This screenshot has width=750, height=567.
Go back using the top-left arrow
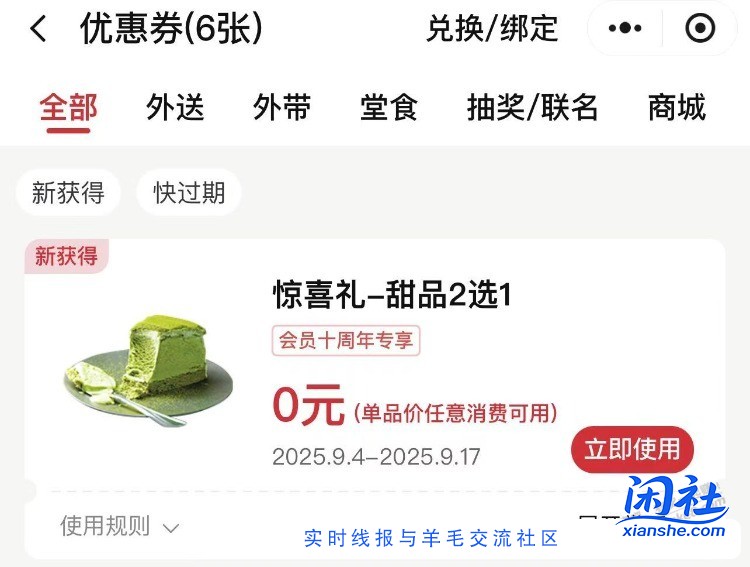click(38, 29)
